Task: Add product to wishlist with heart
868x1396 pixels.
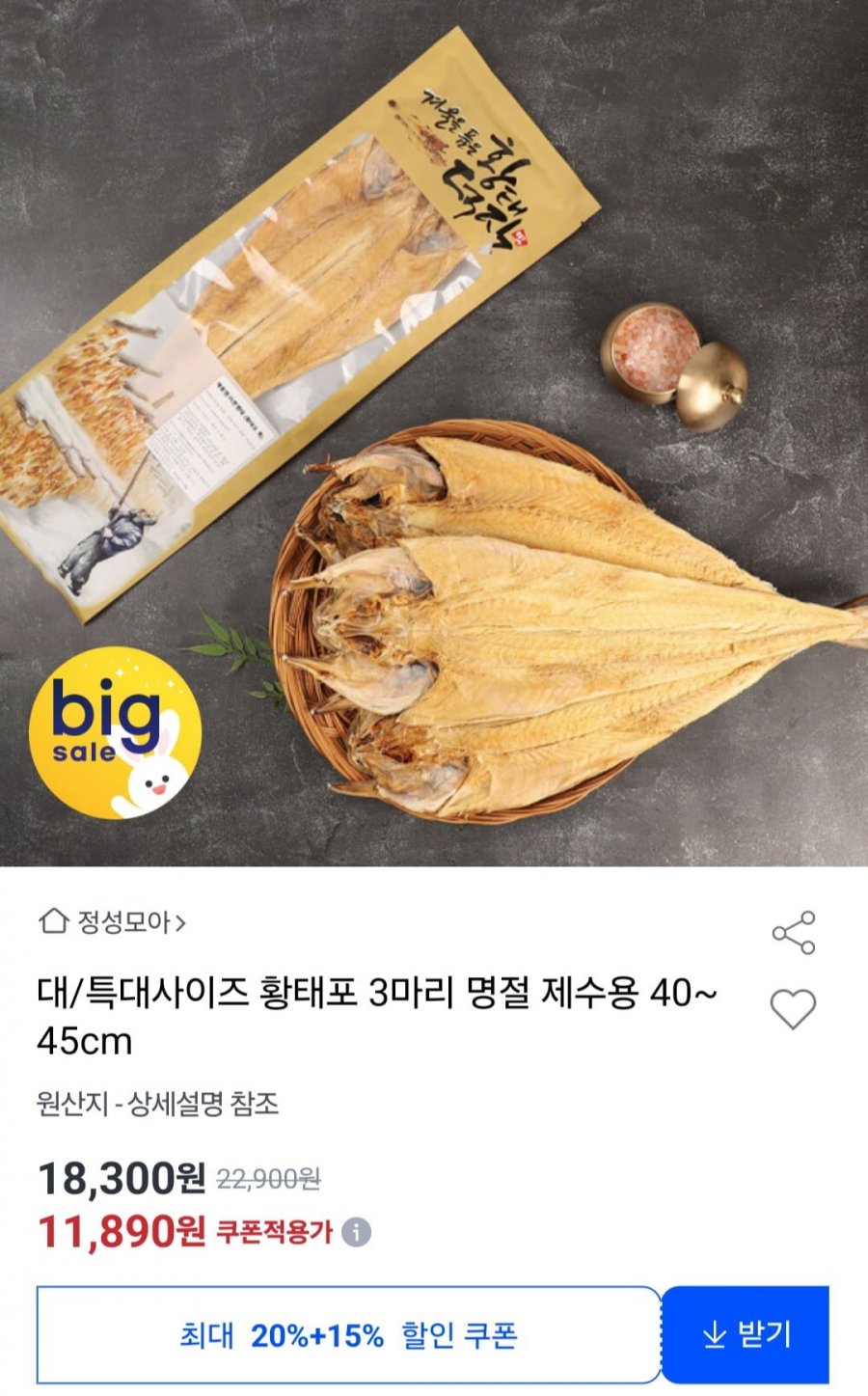Action: click(793, 1009)
